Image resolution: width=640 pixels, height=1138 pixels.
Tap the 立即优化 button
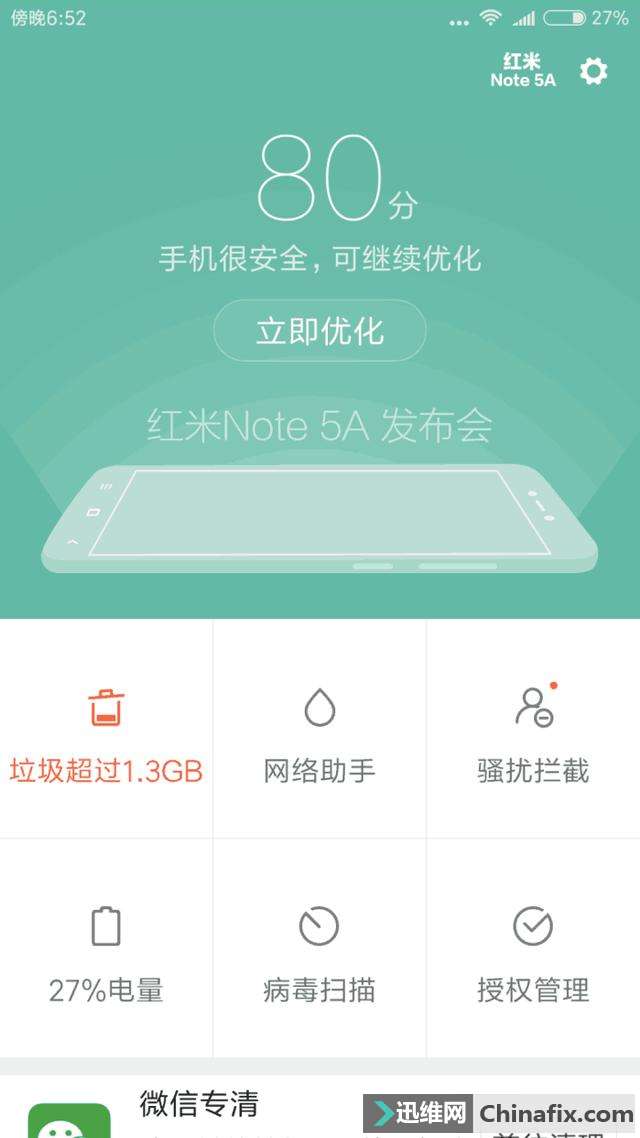tap(319, 331)
